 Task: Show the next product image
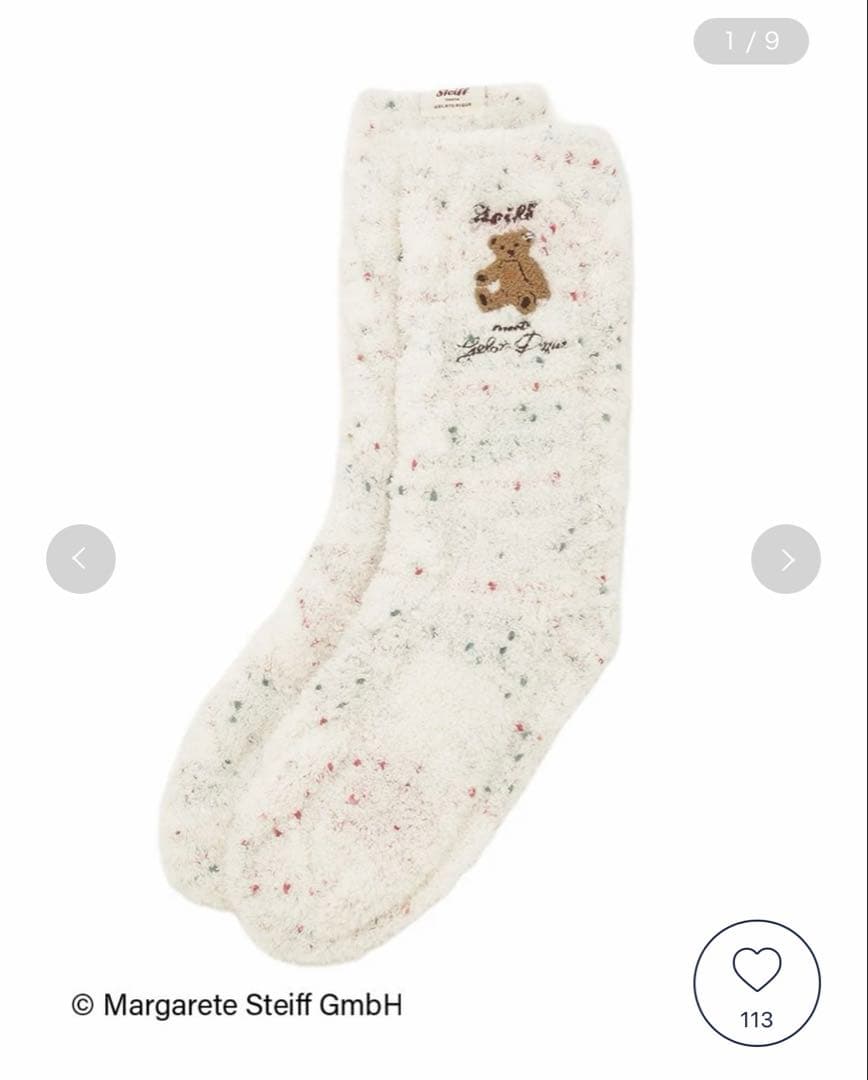[x=786, y=559]
